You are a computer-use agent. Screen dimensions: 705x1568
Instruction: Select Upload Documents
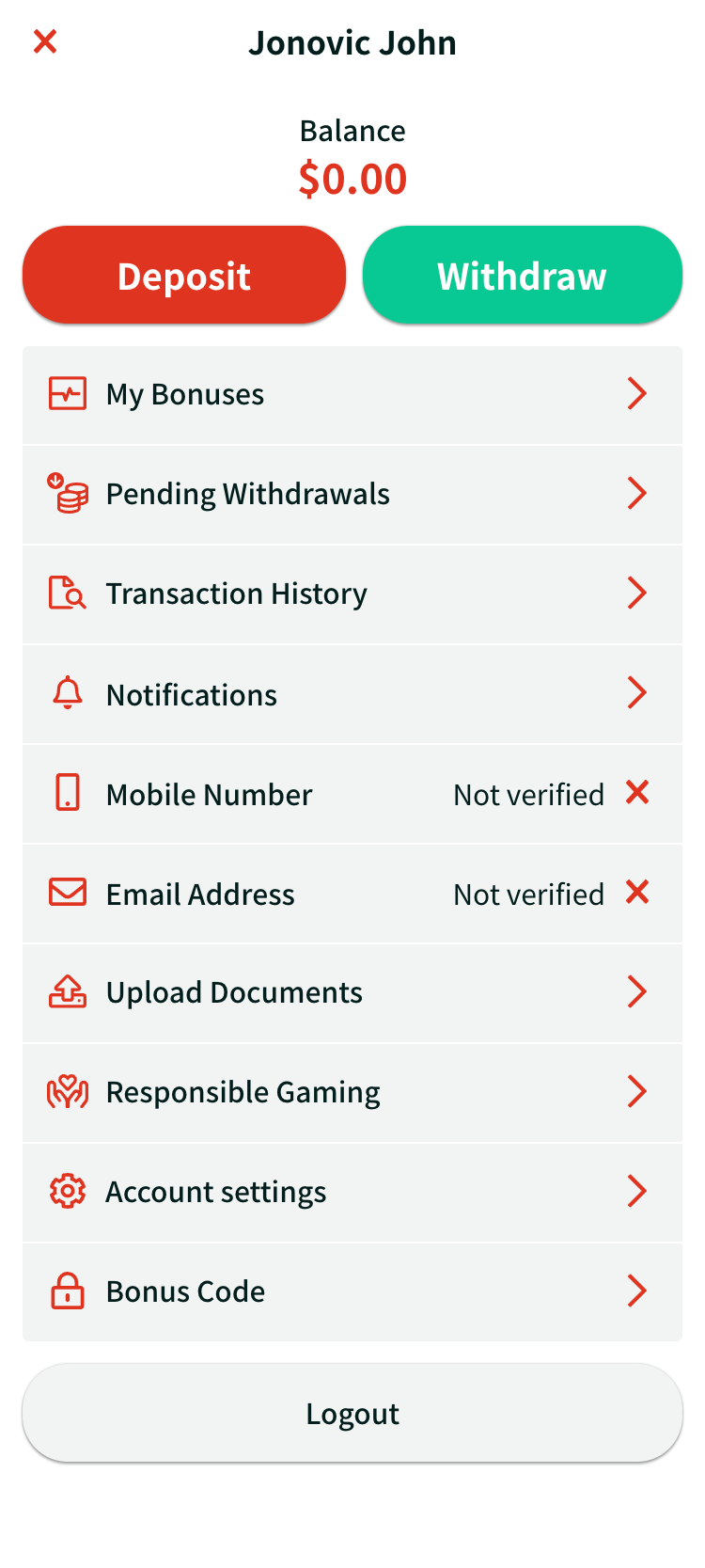pyautogui.click(x=352, y=993)
